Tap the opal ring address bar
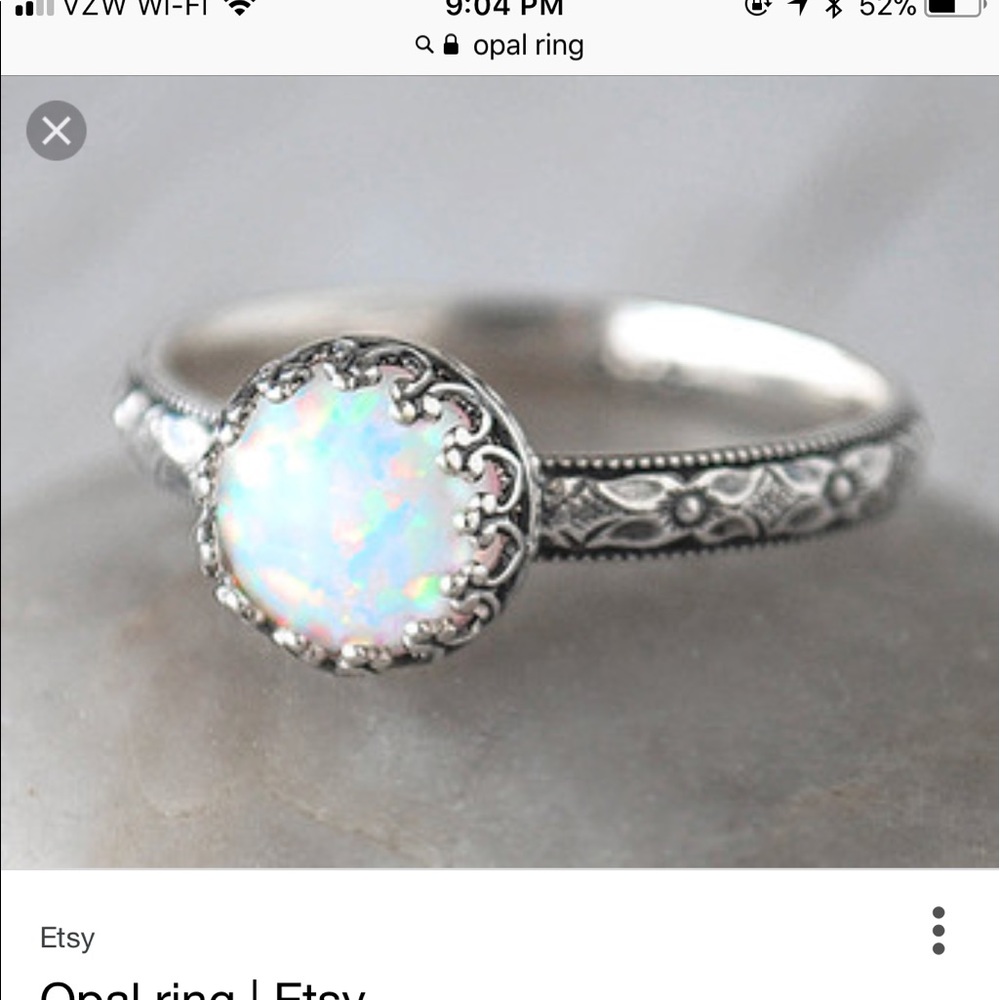 [500, 45]
